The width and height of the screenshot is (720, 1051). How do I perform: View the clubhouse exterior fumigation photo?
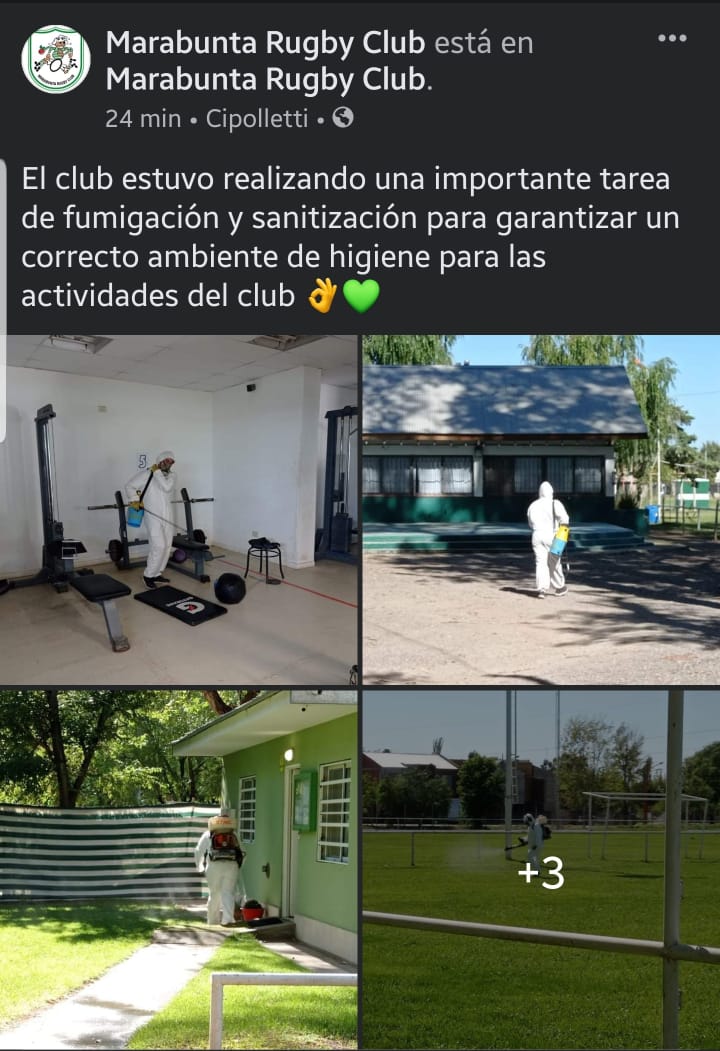pyautogui.click(x=541, y=509)
